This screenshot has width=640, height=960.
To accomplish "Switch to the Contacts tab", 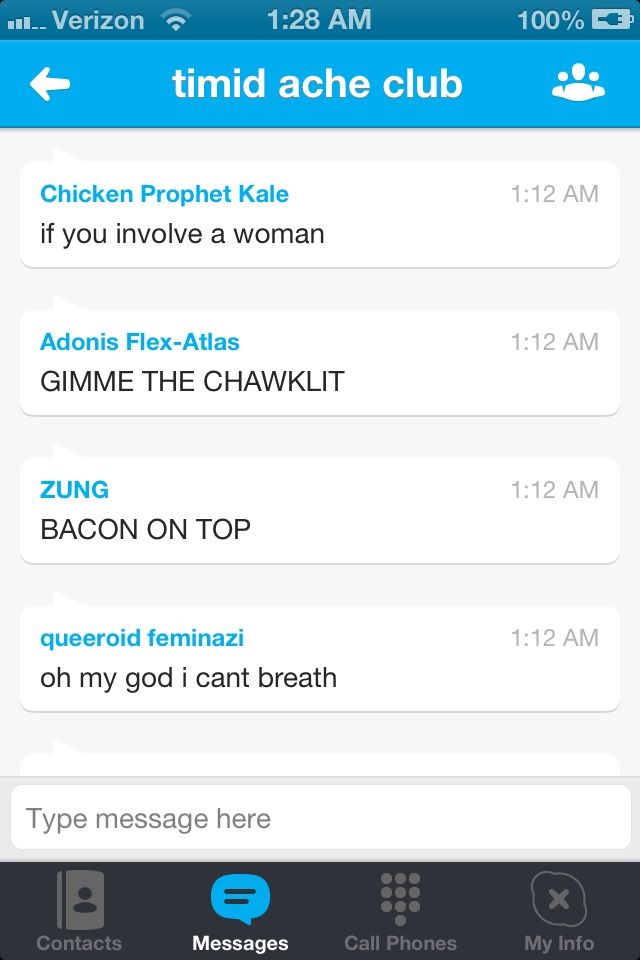I will (x=79, y=911).
